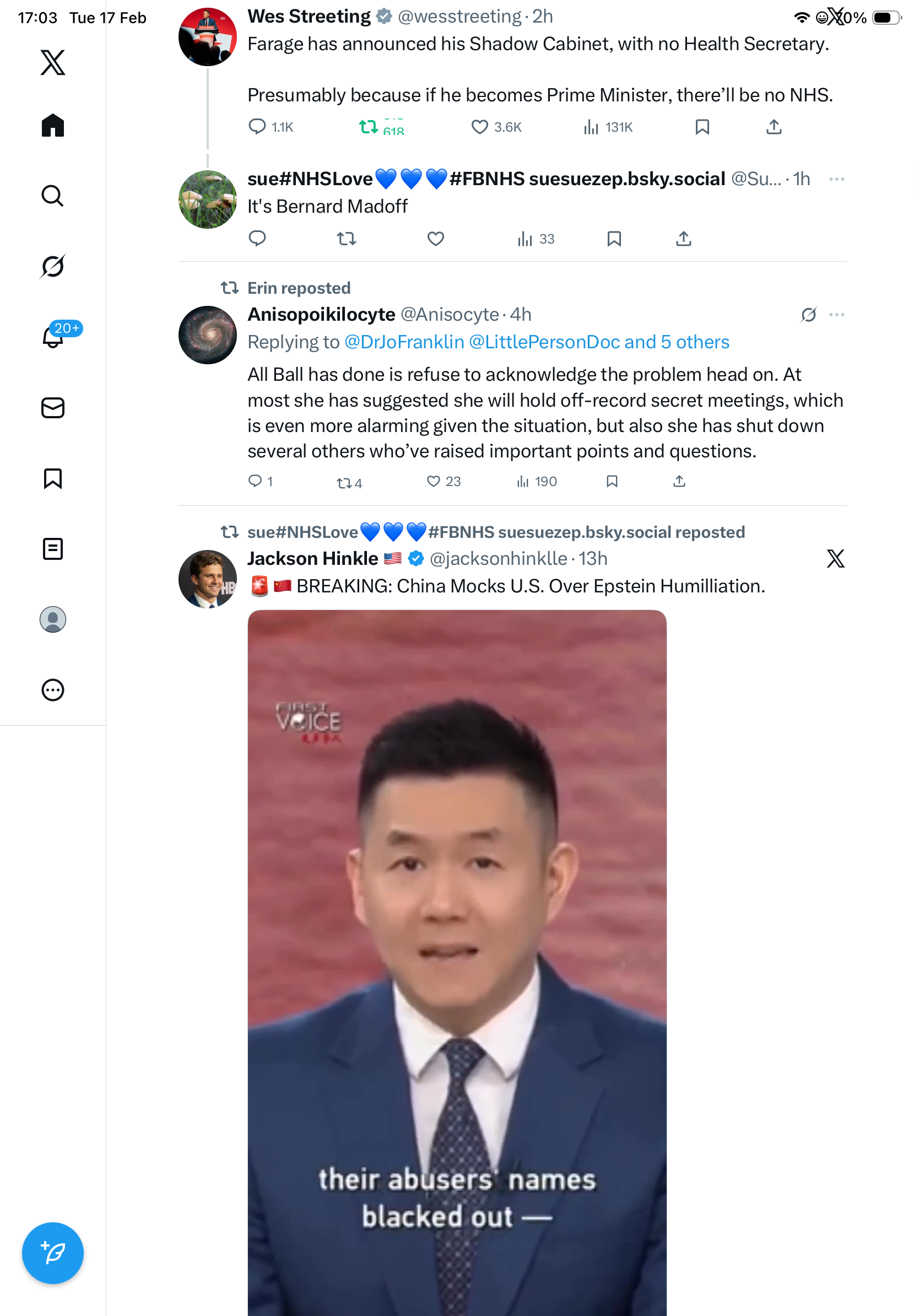
Task: Open overflow menu on Anisopoikilocyte's post
Action: [x=836, y=315]
